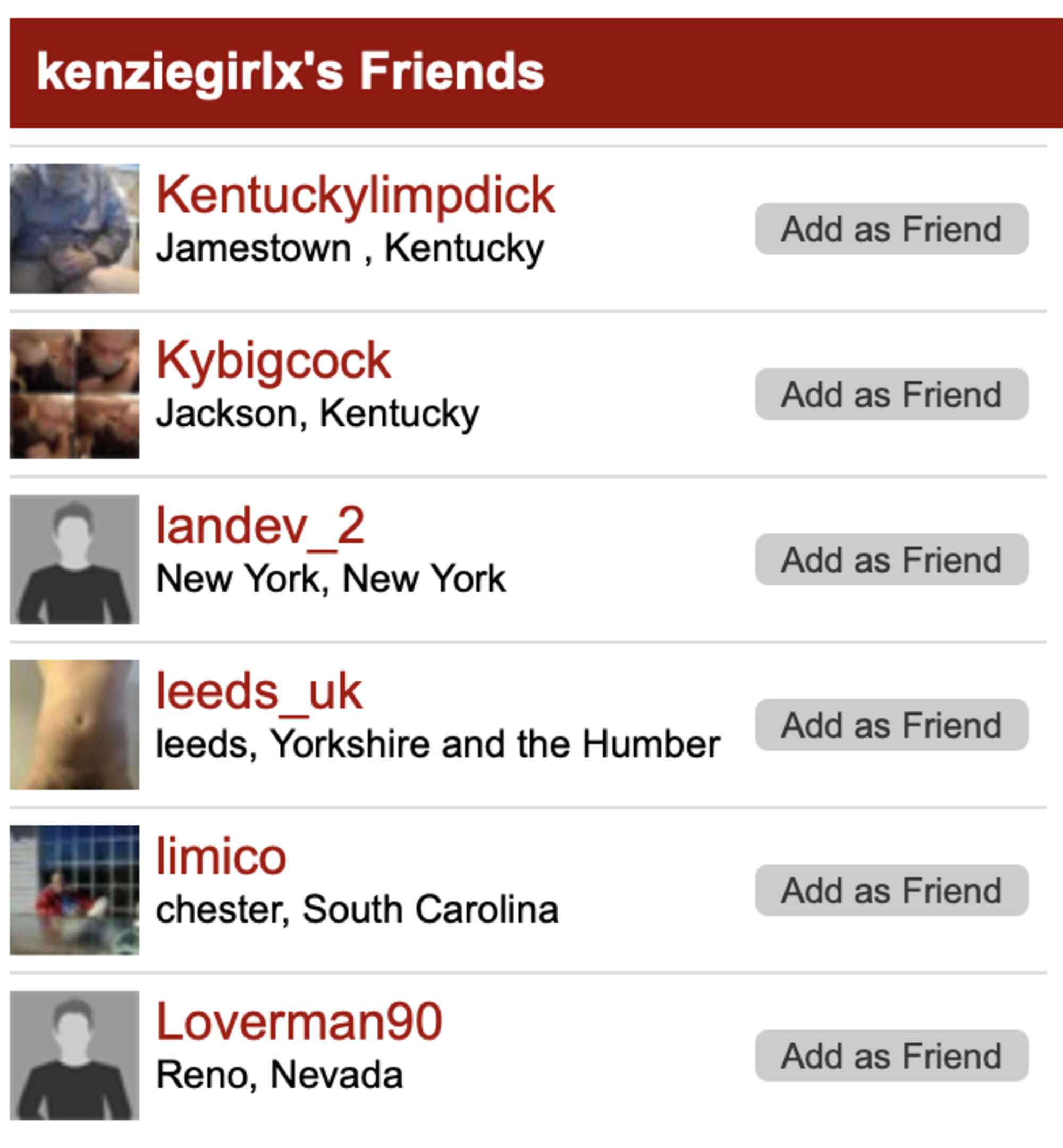
Task: Add Kentuckylimpdick as a friend
Action: 891,229
